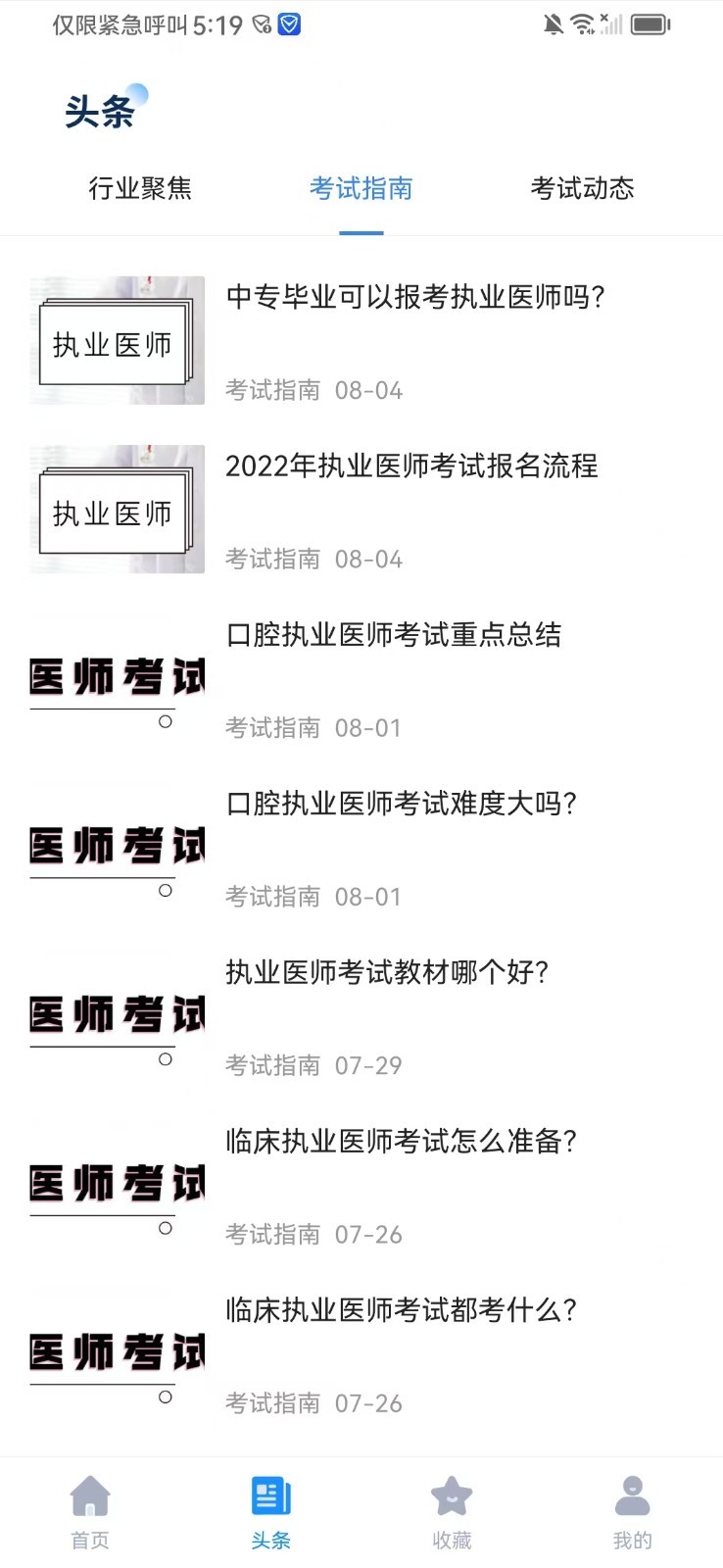Image resolution: width=723 pixels, height=1568 pixels.
Task: Open article 中专毕业可以报考执业医师吗?
Action: (x=415, y=297)
